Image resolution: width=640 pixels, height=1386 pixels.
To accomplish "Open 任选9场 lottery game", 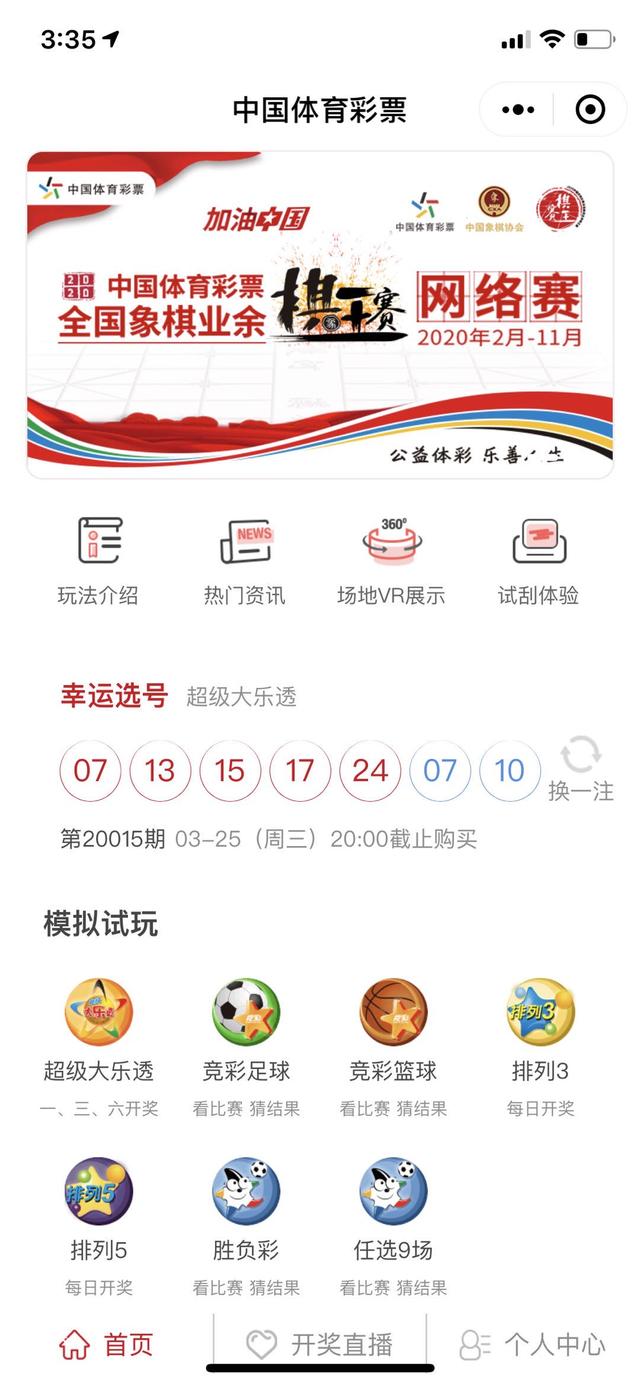I will pos(393,1211).
